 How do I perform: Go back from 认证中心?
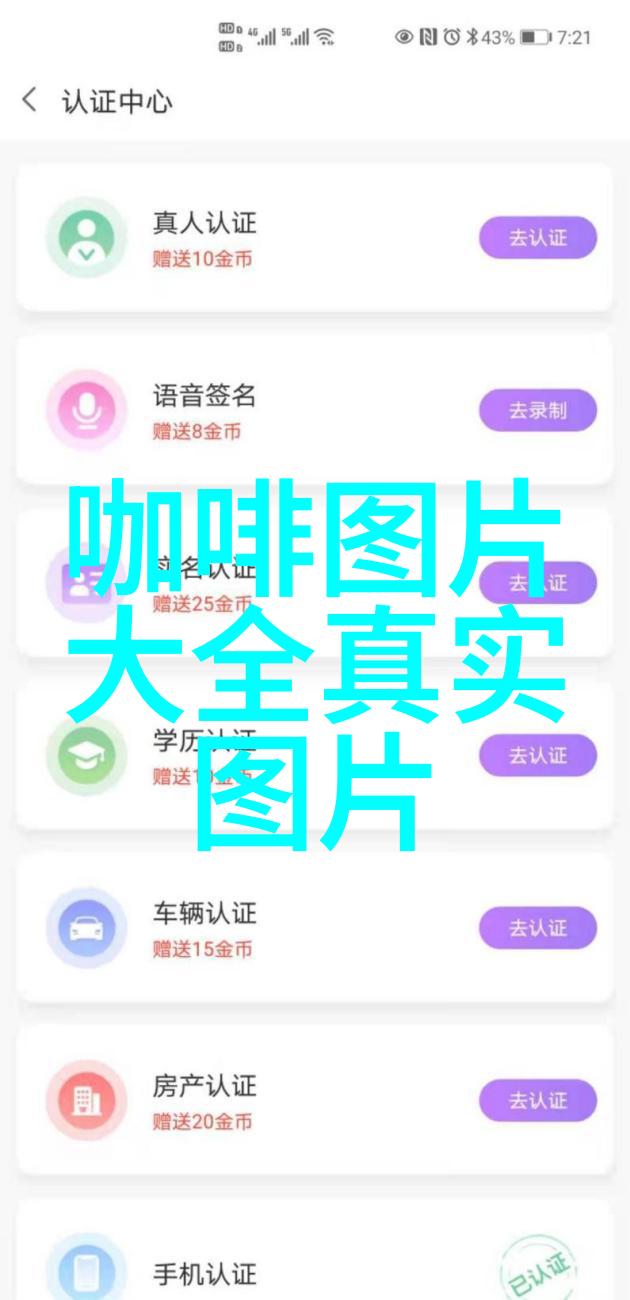[x=30, y=101]
